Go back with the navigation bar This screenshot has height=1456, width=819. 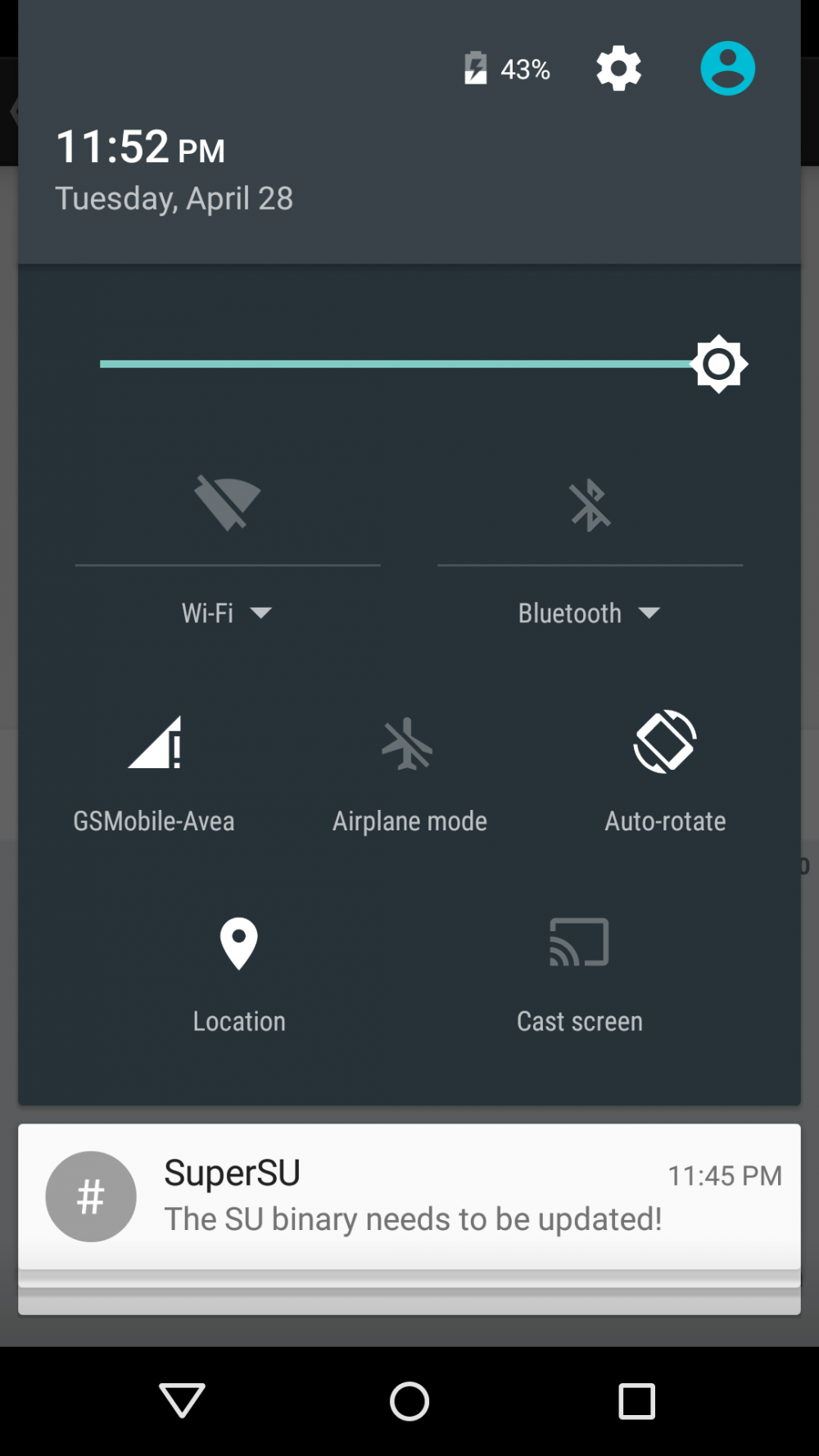(x=182, y=1400)
